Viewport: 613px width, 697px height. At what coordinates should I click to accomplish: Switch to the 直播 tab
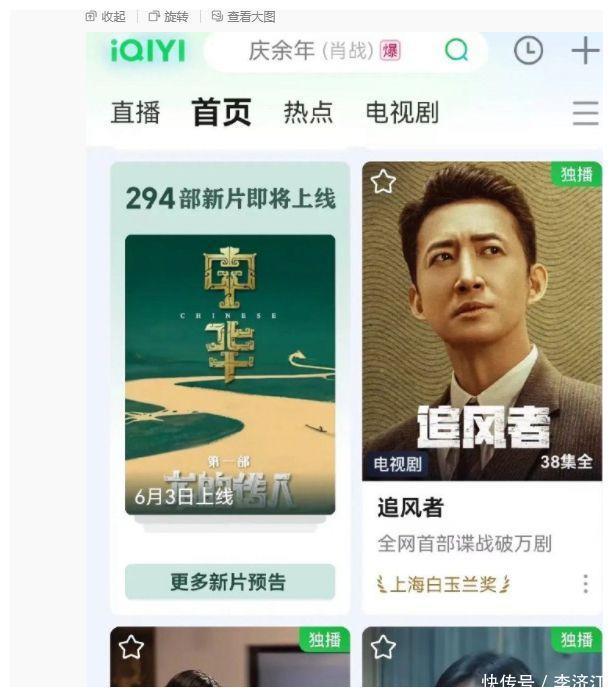point(135,113)
